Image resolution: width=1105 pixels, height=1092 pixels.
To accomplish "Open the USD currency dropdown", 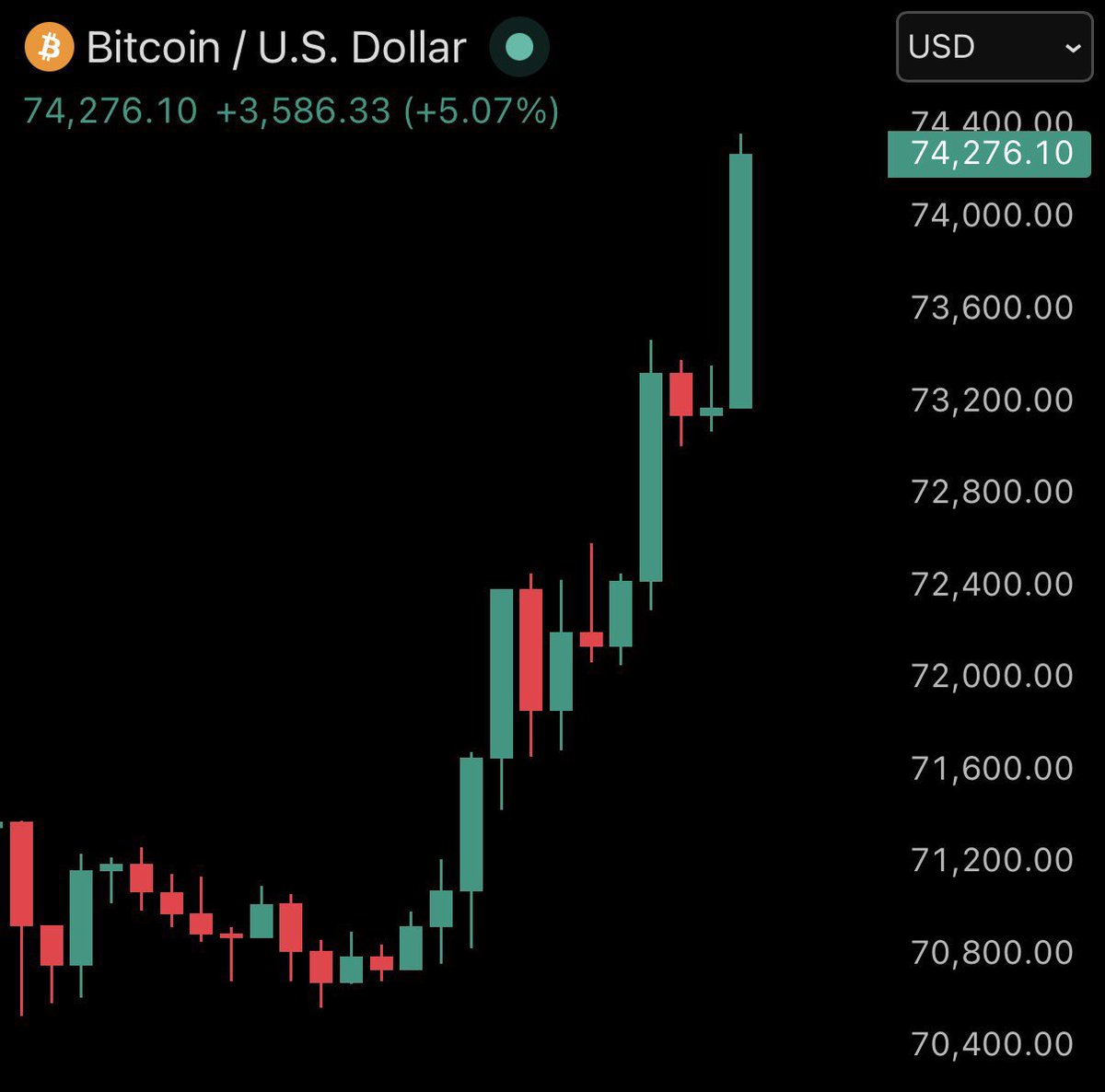I will [994, 47].
